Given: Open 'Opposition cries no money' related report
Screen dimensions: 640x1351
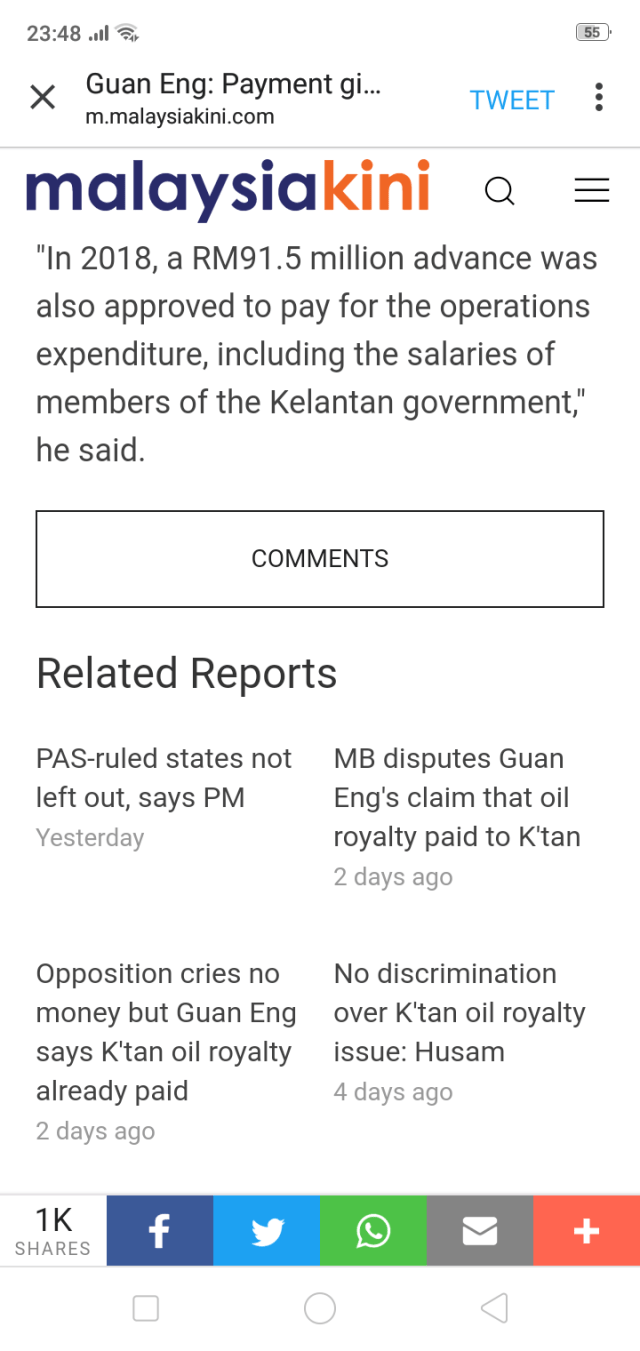Looking at the screenshot, I should pyautogui.click(x=166, y=1032).
